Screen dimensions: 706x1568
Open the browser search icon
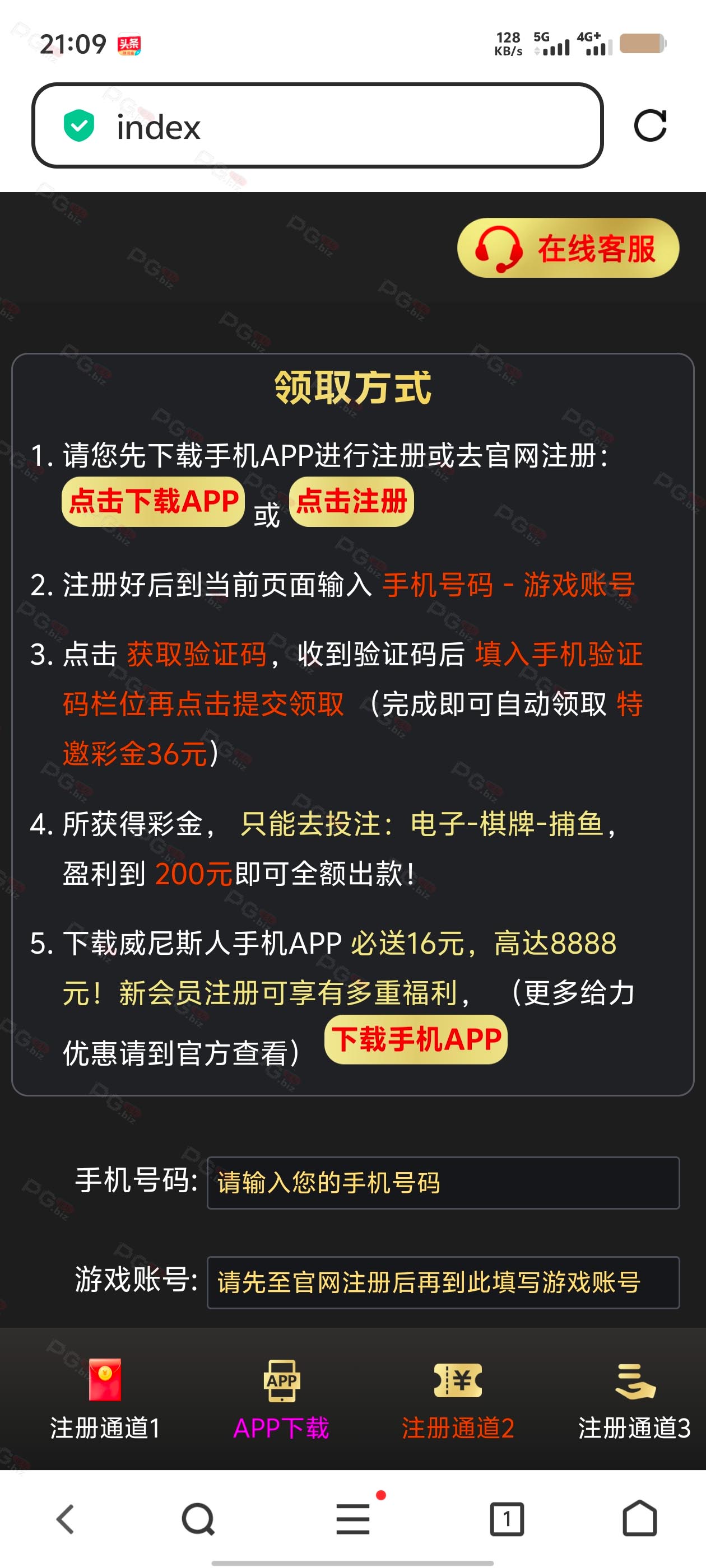pos(198,1519)
